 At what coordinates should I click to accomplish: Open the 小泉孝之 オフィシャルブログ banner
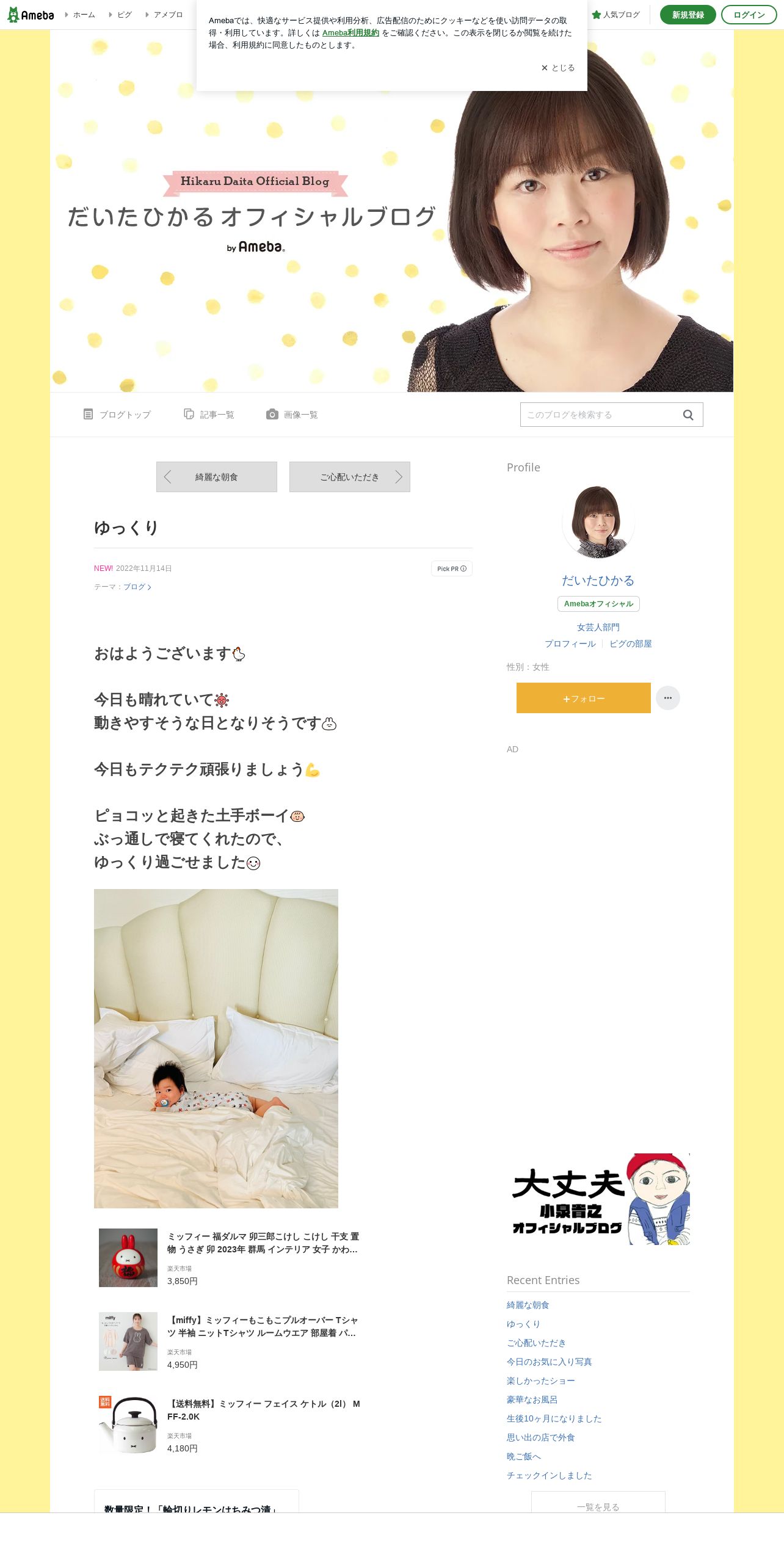(598, 1199)
